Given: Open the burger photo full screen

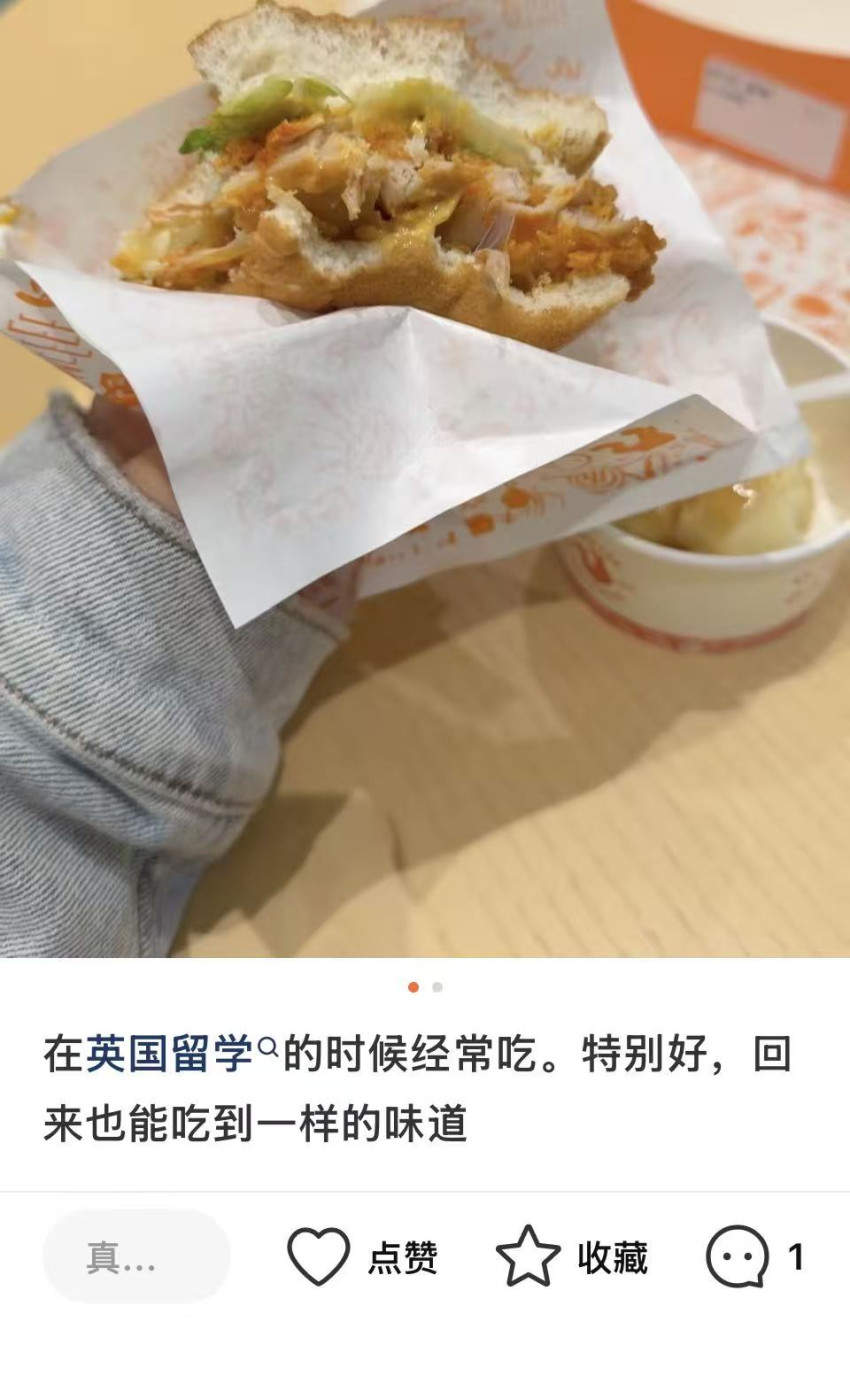Looking at the screenshot, I should click(x=425, y=478).
